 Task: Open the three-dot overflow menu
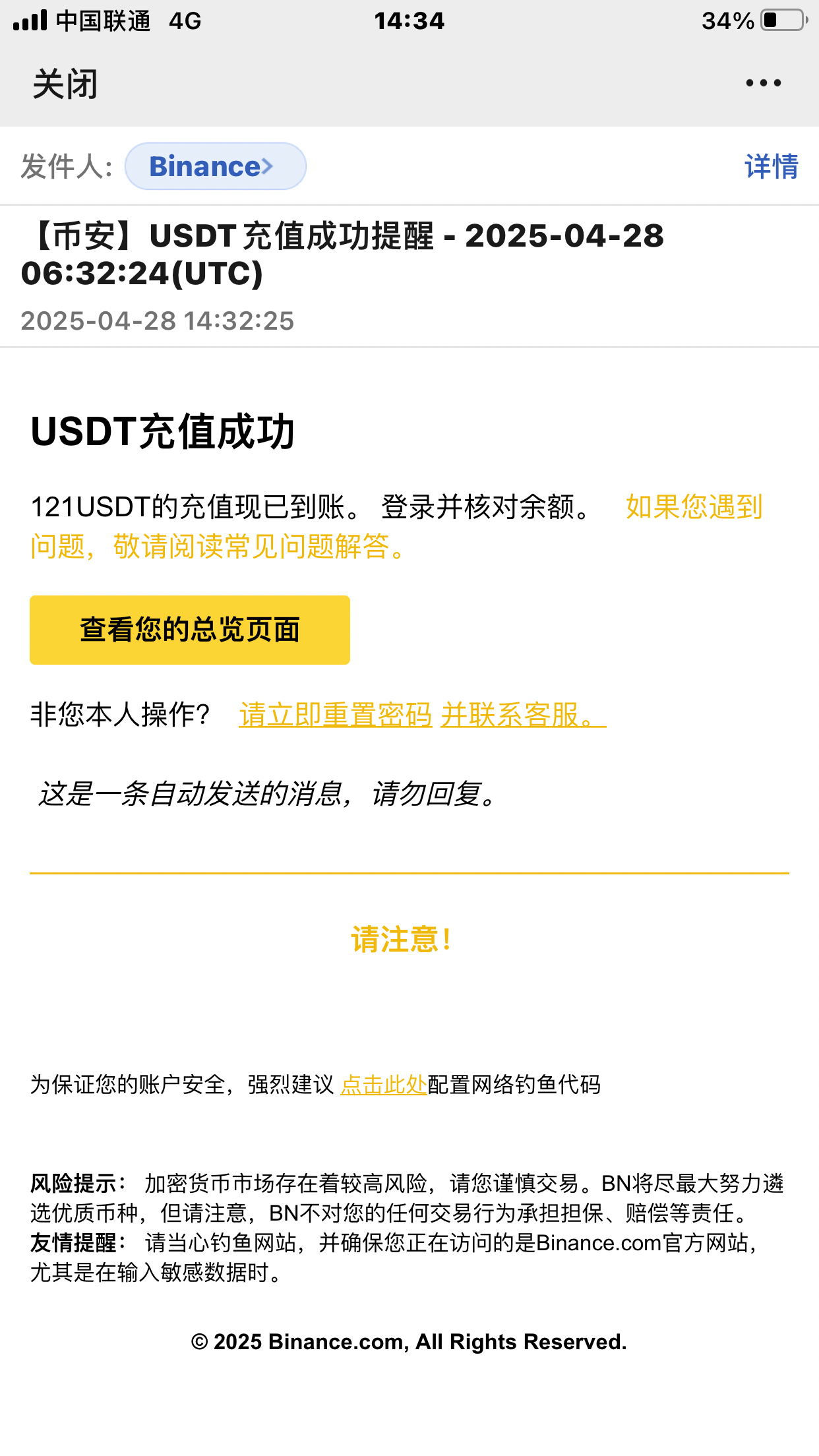[x=763, y=83]
